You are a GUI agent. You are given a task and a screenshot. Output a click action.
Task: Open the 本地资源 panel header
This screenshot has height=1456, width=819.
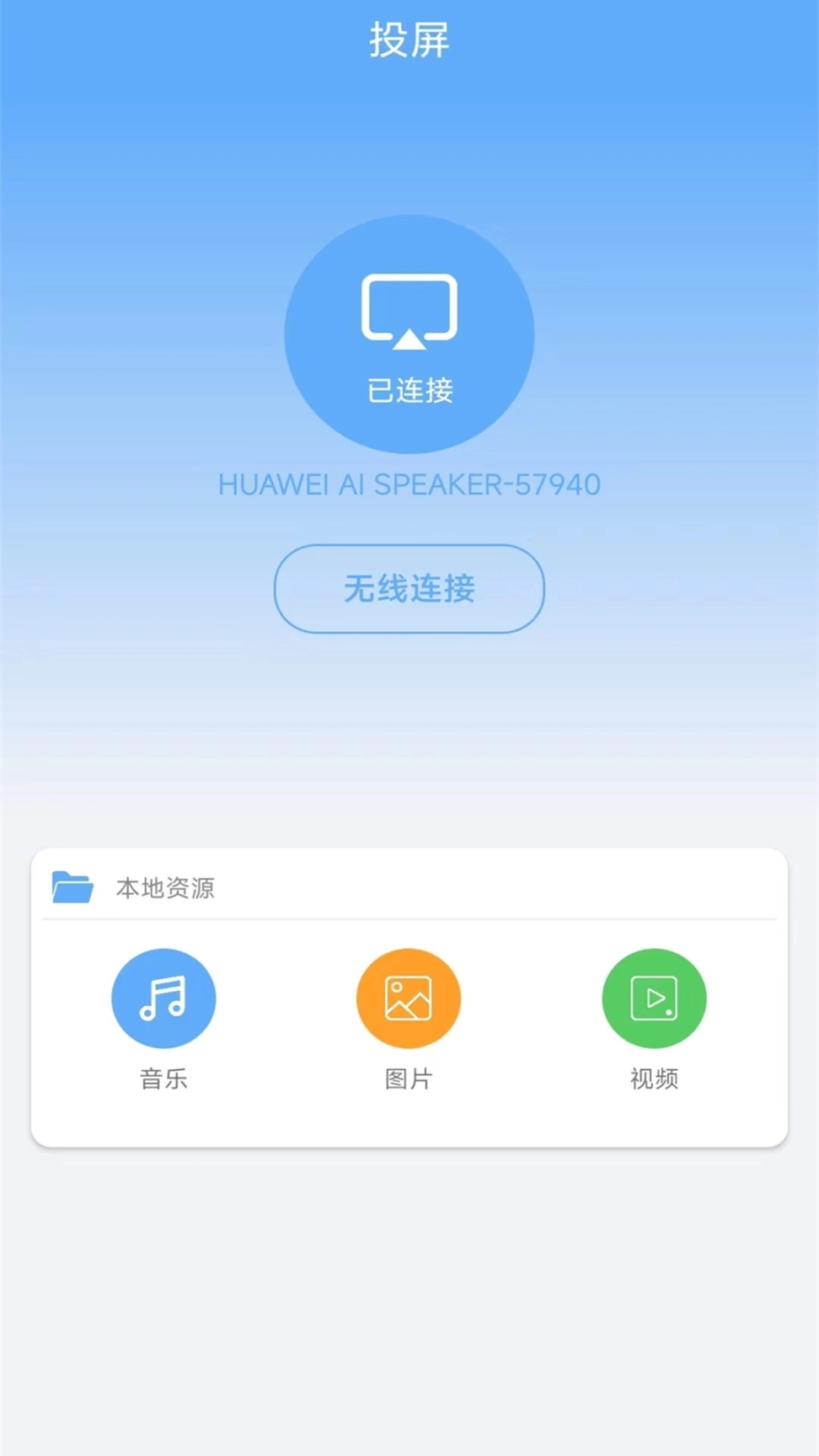pos(165,887)
